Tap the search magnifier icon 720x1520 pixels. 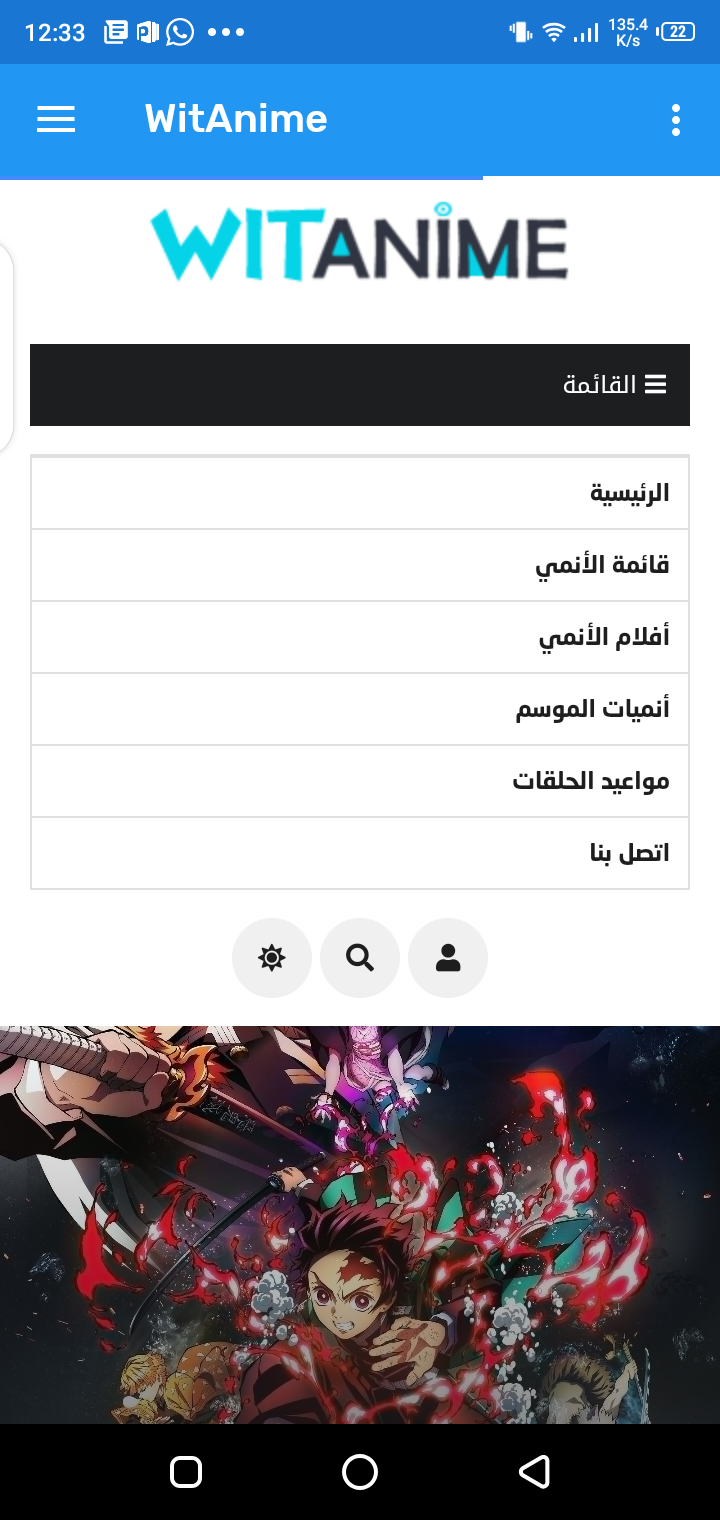360,958
